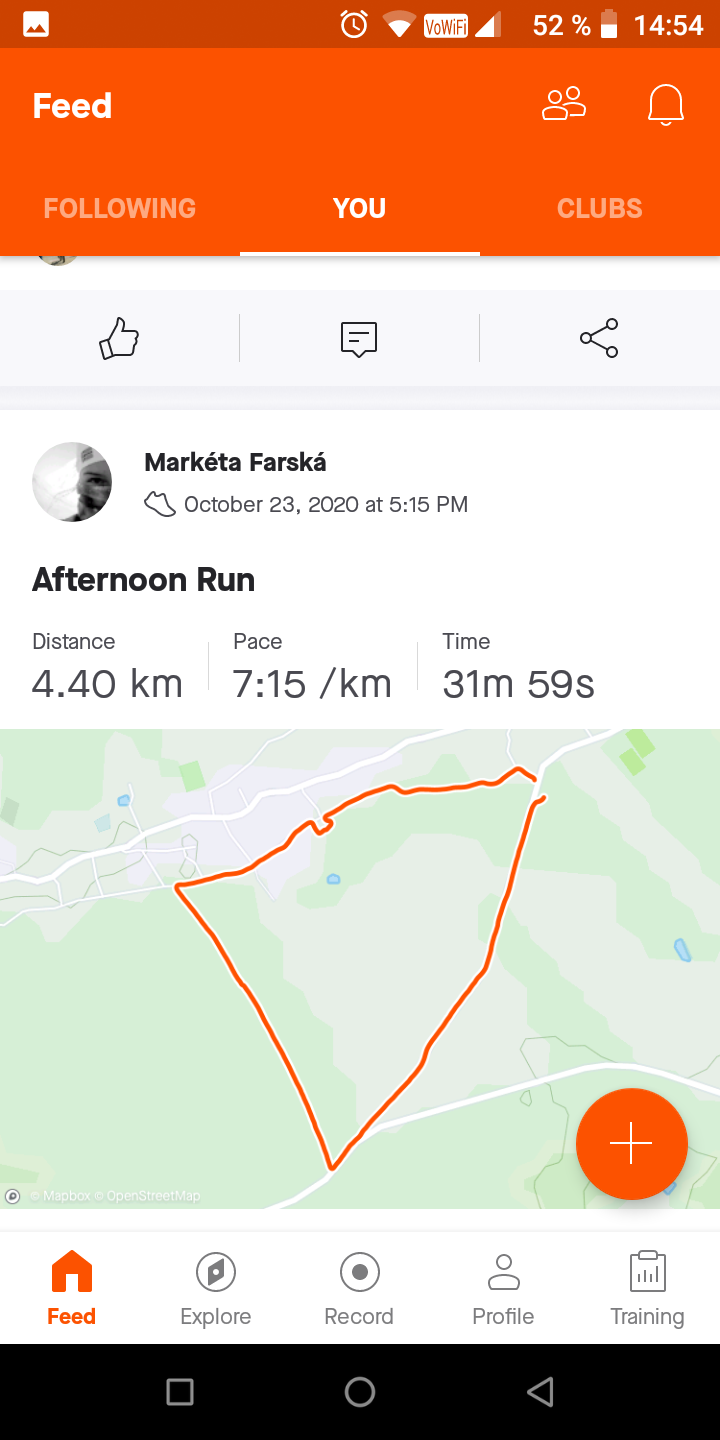720x1440 pixels.
Task: Tap the system home button
Action: [360, 1392]
